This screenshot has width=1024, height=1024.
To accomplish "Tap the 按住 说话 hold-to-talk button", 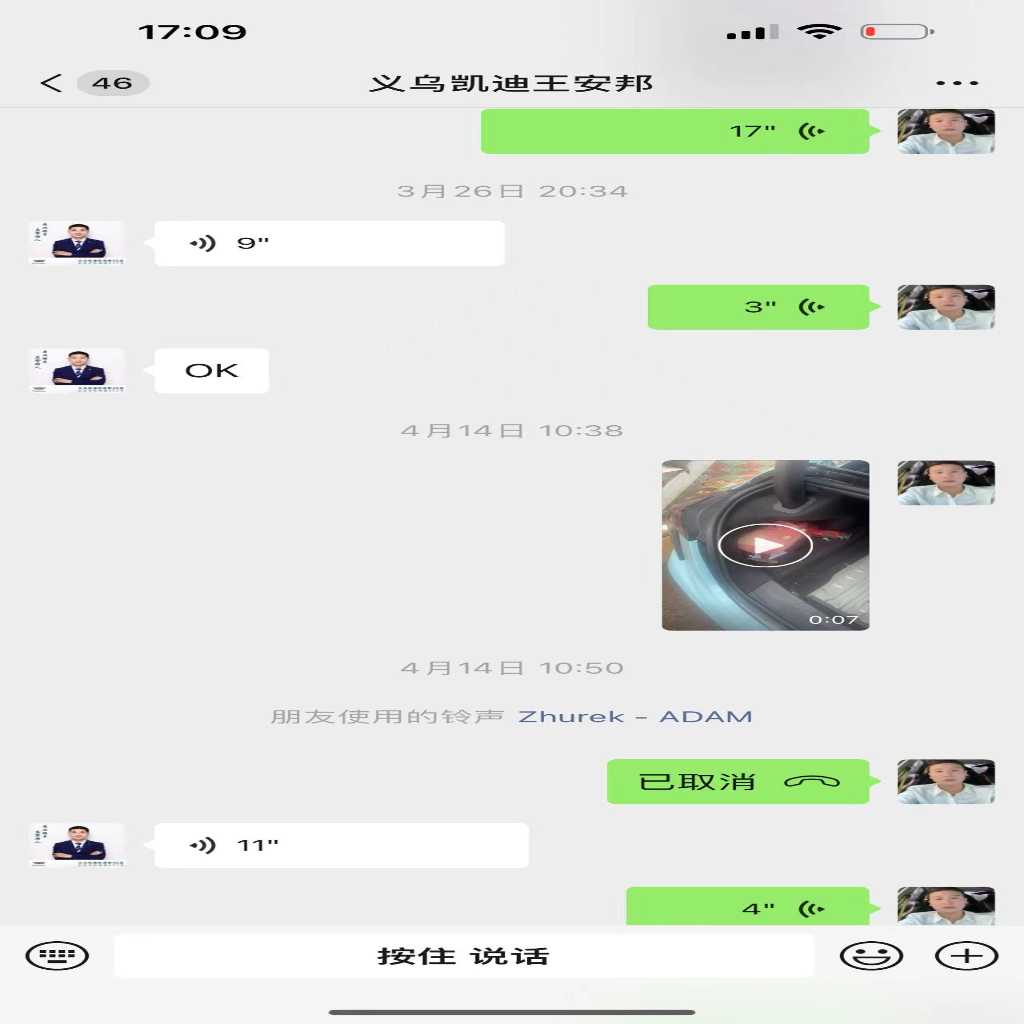I will tap(463, 956).
